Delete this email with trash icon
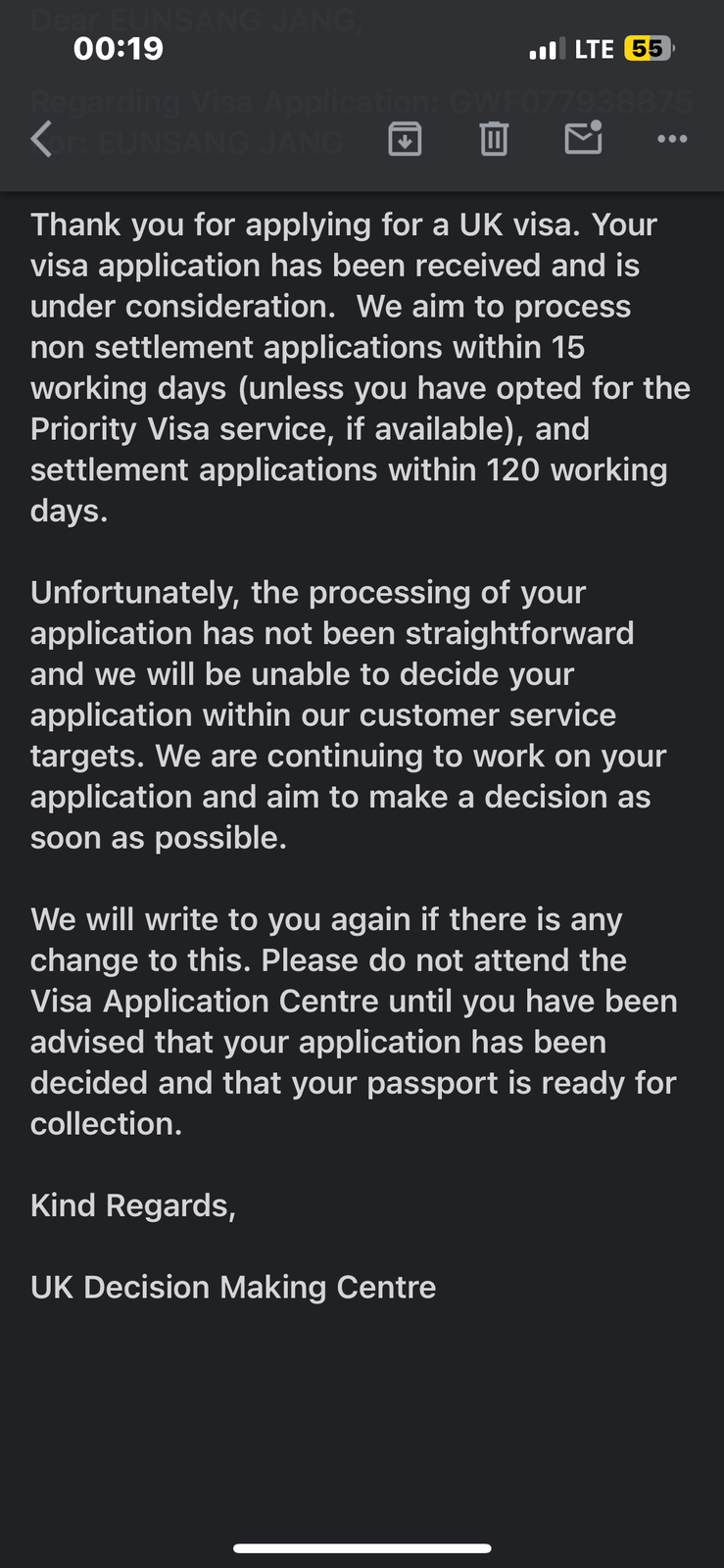The height and width of the screenshot is (1568, 724). tap(494, 139)
